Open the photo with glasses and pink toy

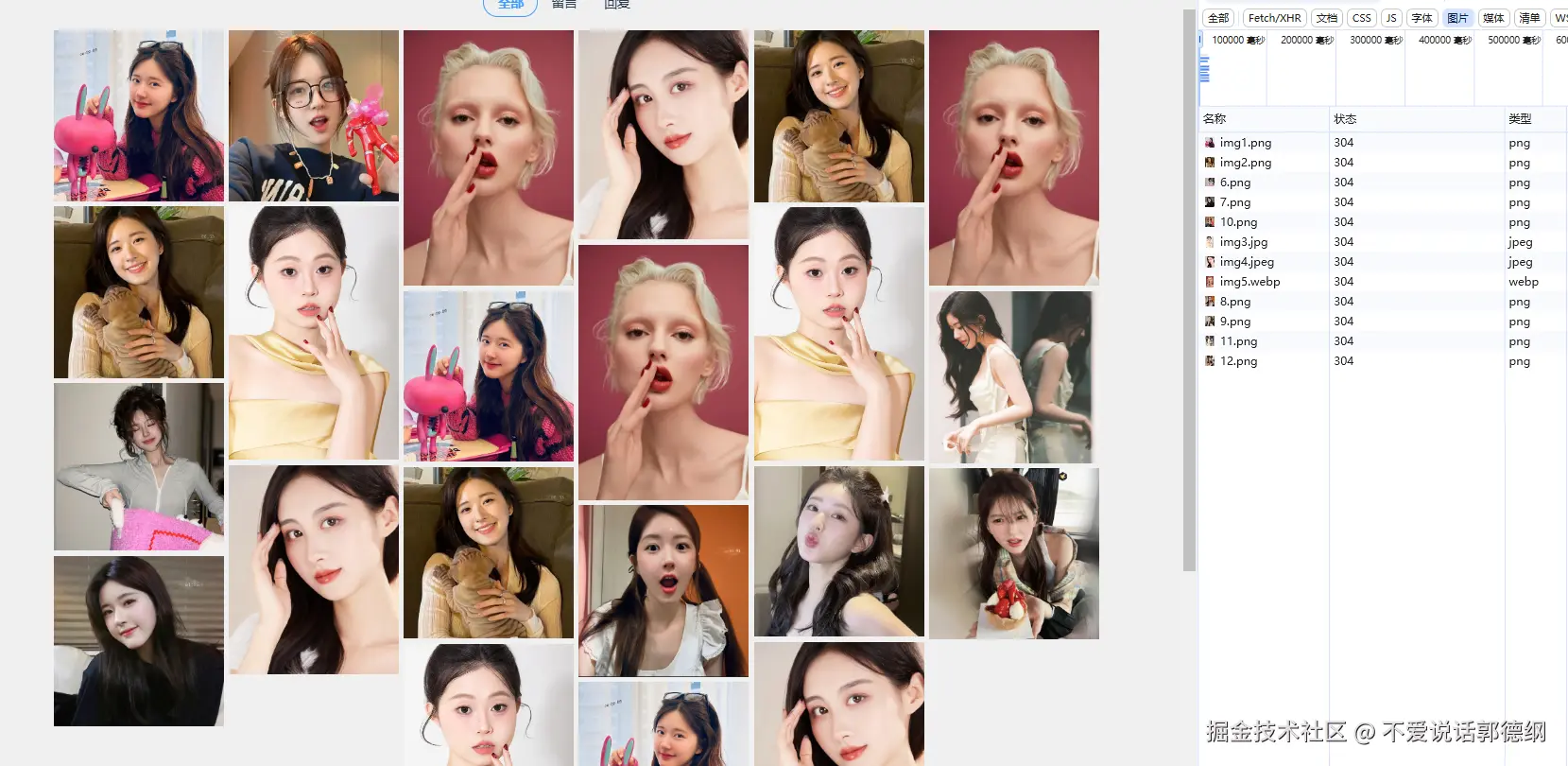314,115
